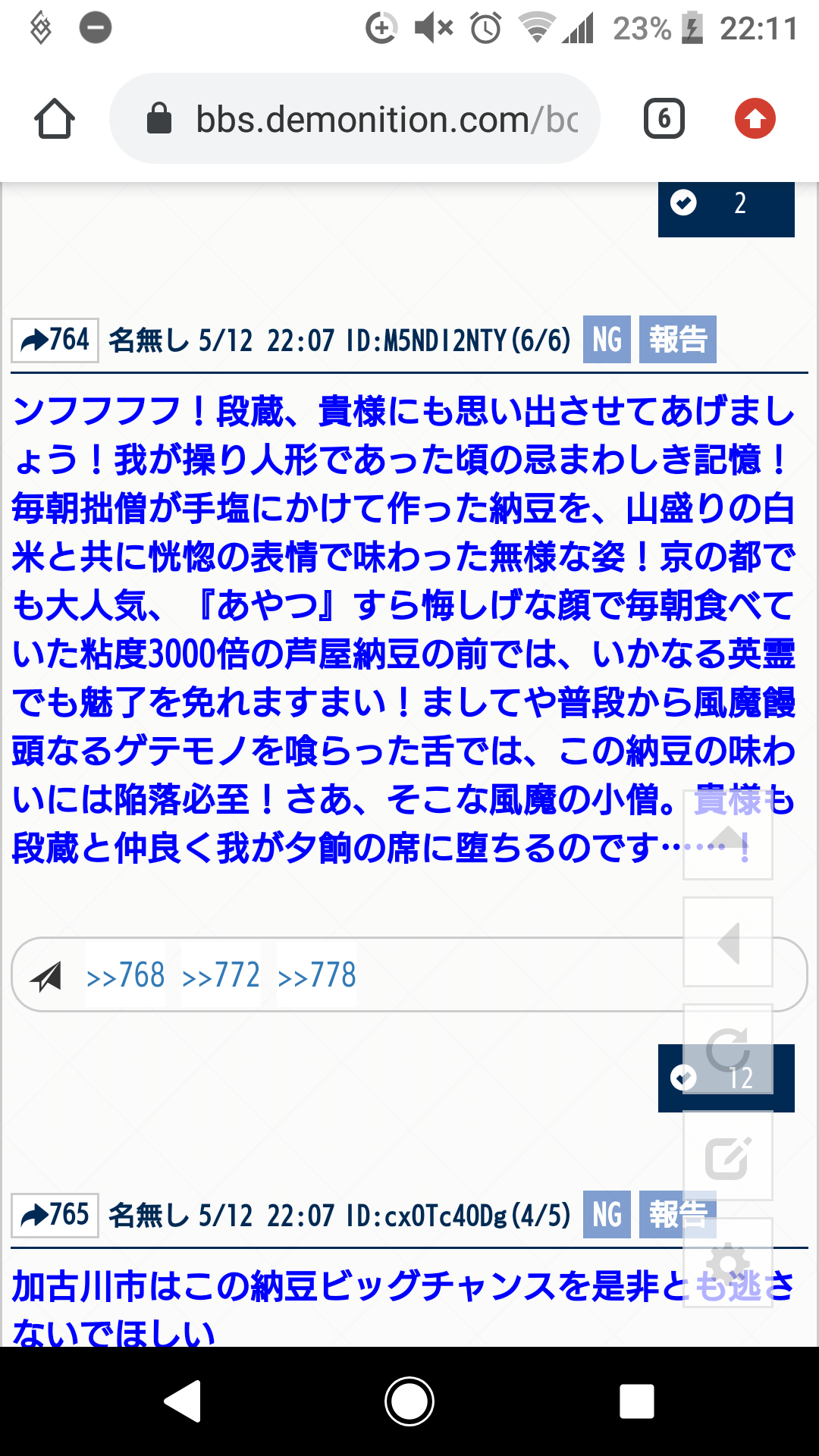Write a new post with pencil button

(728, 1156)
